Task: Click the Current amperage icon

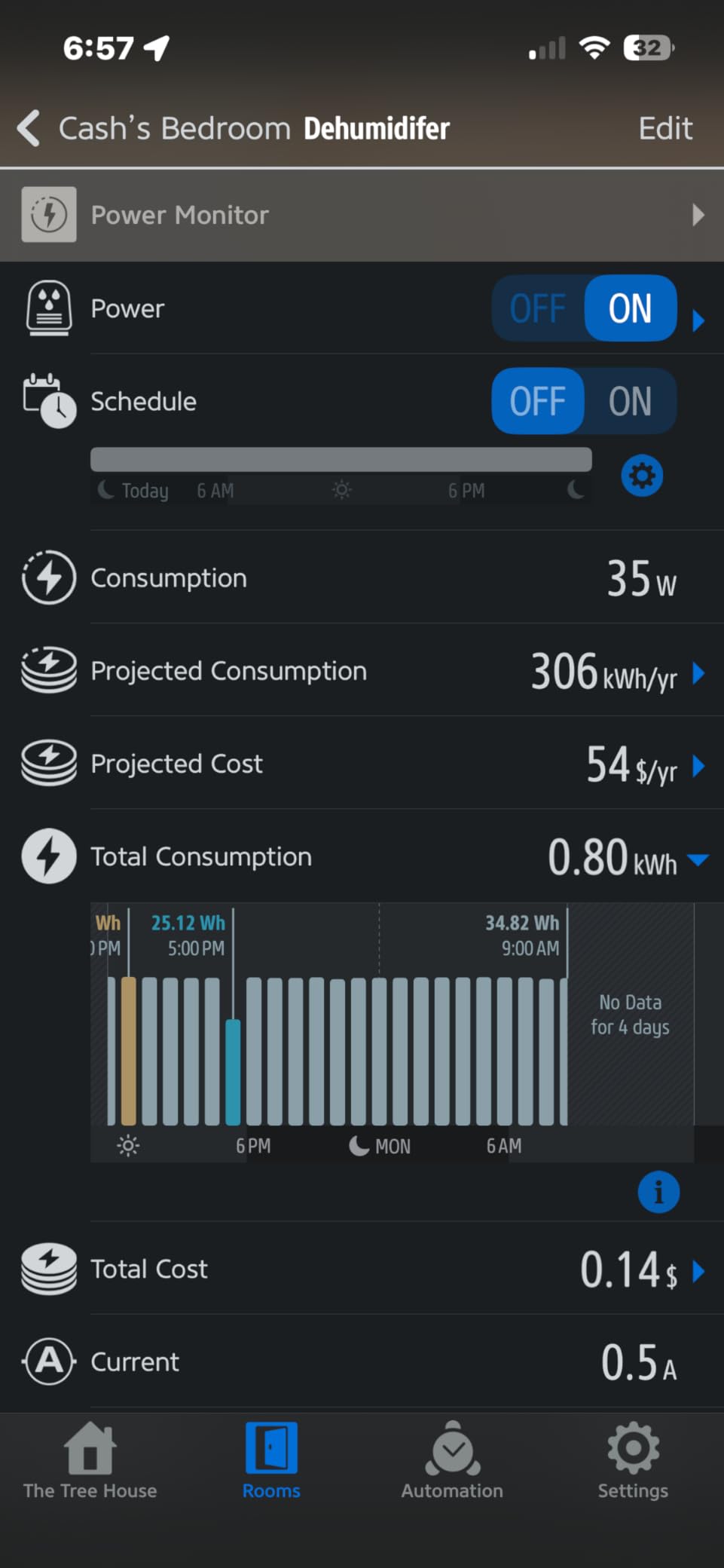Action: pos(48,1361)
